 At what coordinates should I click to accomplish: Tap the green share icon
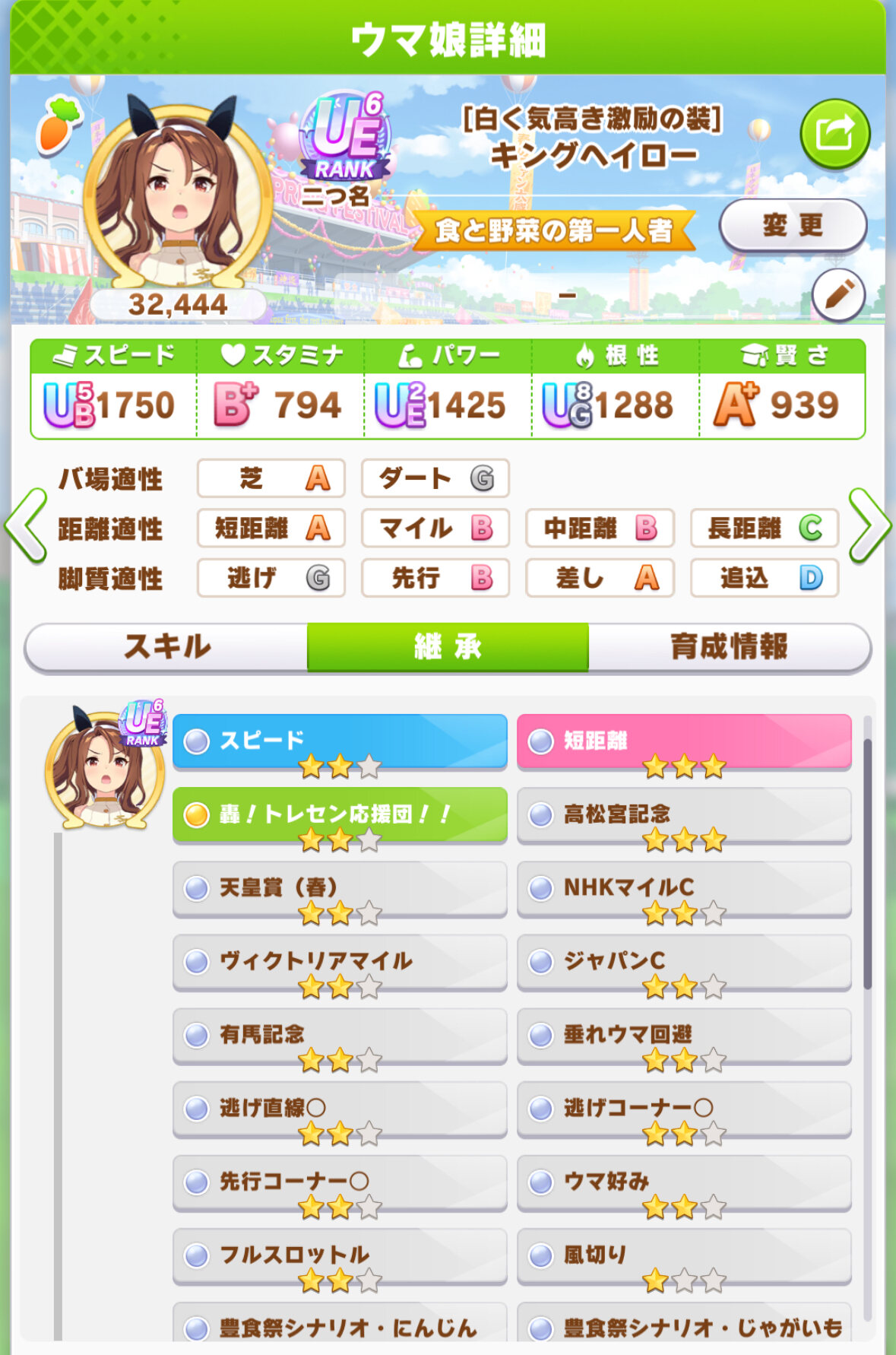tap(834, 134)
